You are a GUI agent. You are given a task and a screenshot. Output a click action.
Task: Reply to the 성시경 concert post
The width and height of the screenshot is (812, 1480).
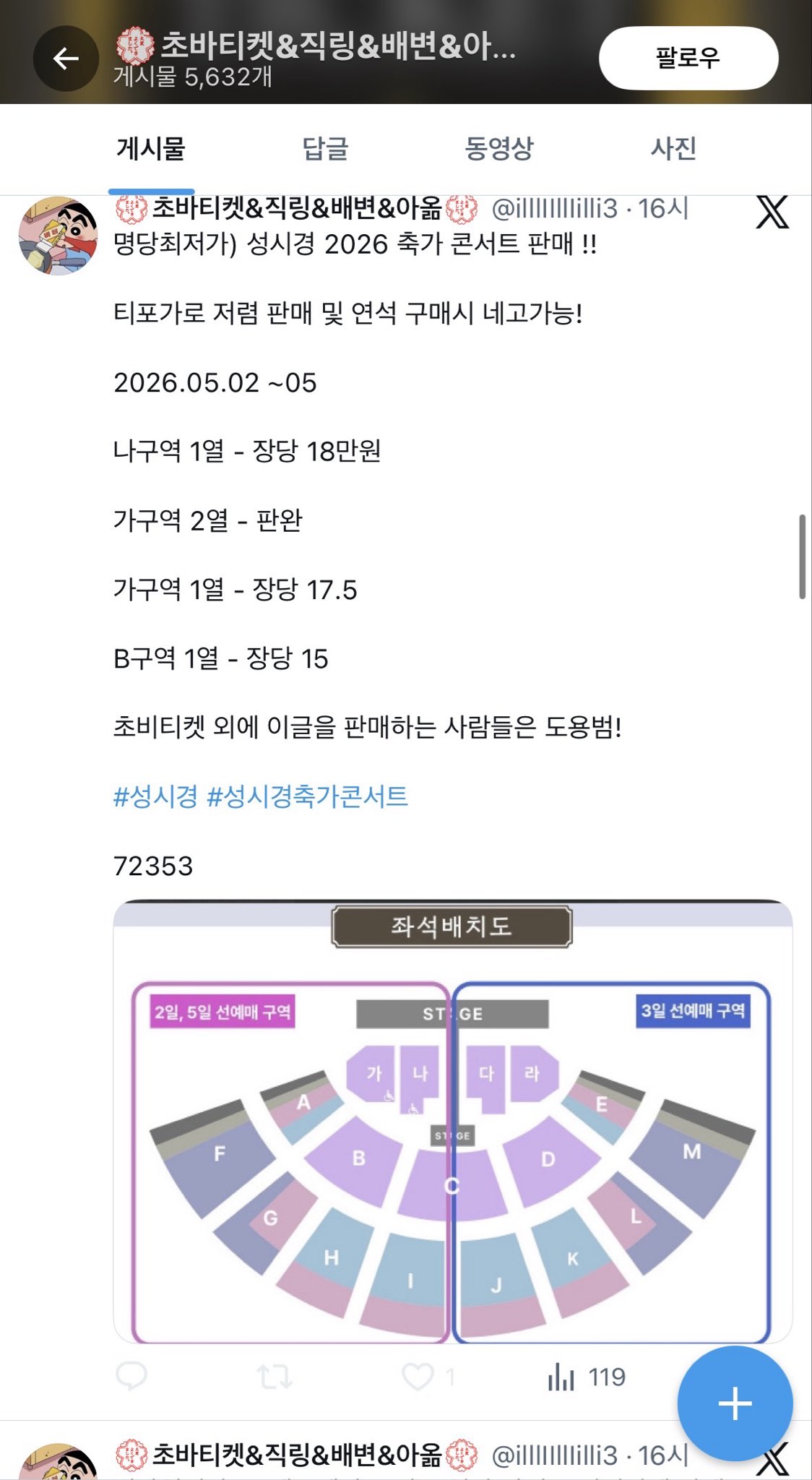131,1377
